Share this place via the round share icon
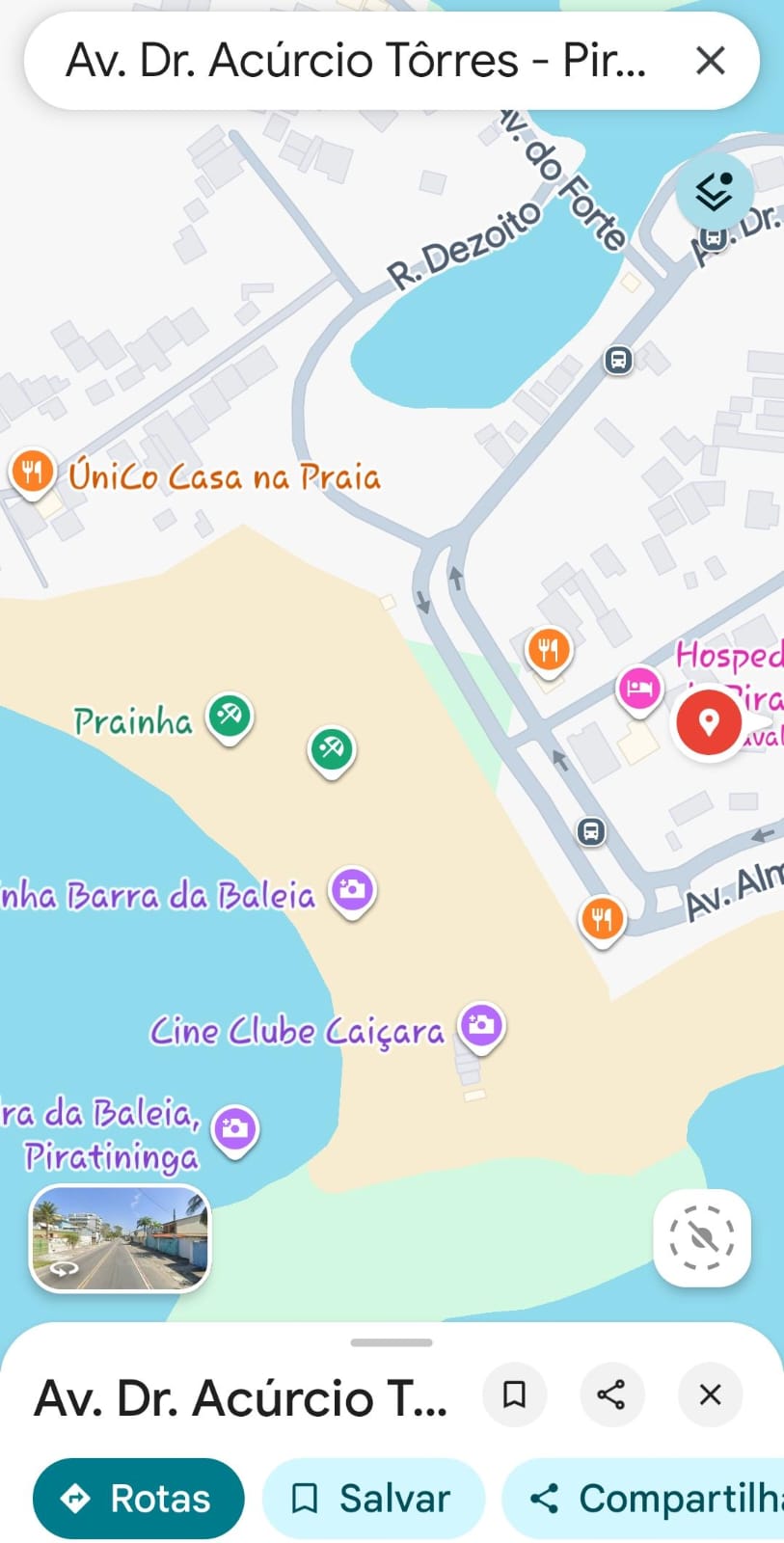Image resolution: width=784 pixels, height=1543 pixels. 611,1394
